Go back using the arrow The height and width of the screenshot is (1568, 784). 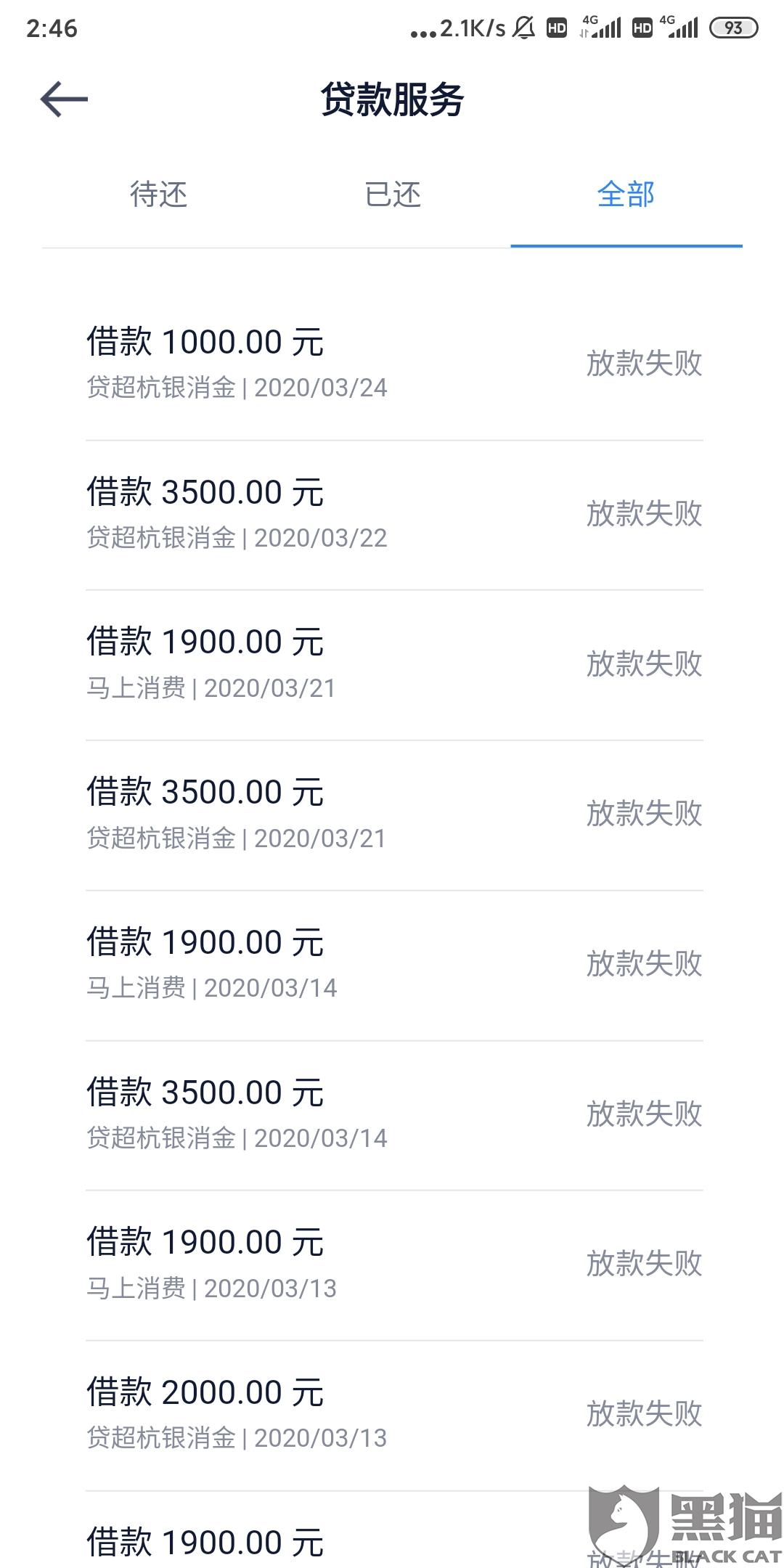pyautogui.click(x=64, y=99)
